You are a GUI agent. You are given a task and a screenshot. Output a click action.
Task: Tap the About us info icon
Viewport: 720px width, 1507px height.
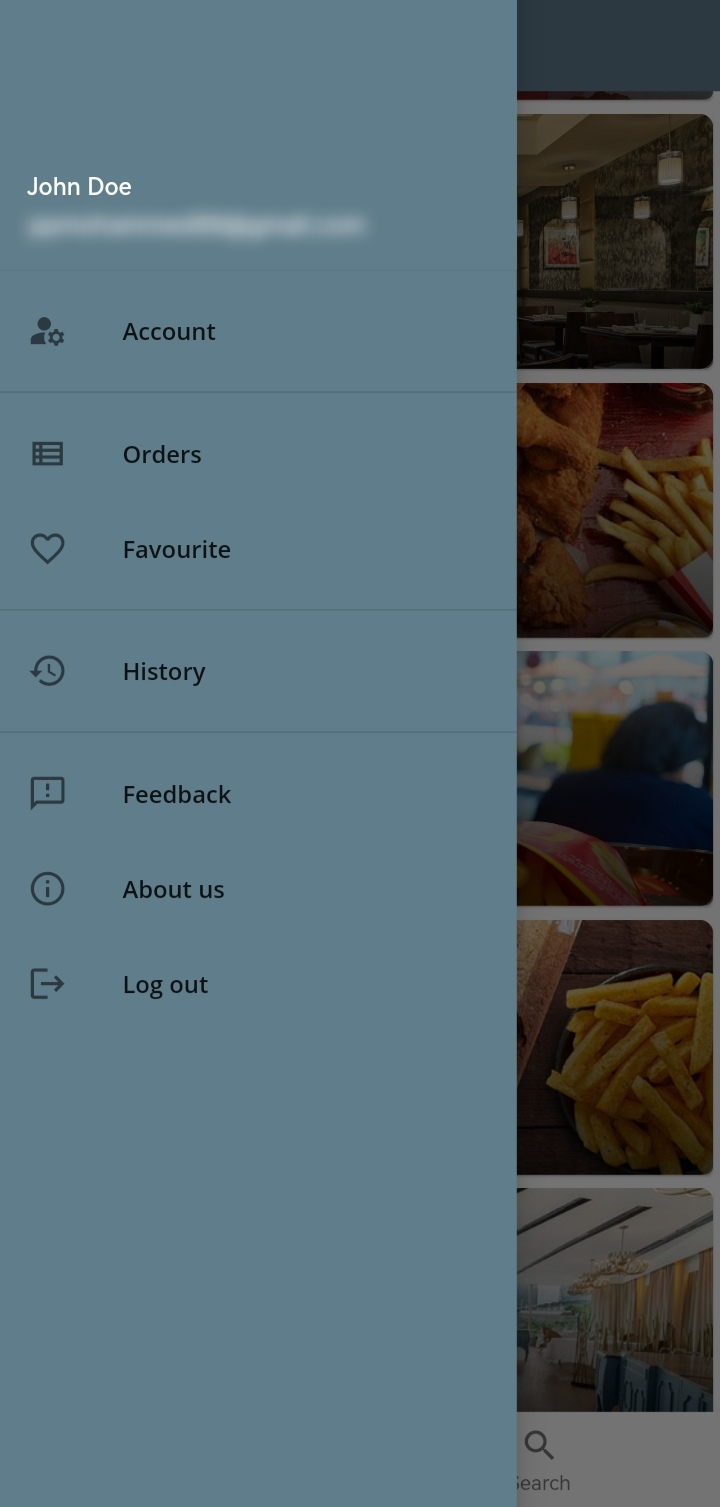pos(46,888)
